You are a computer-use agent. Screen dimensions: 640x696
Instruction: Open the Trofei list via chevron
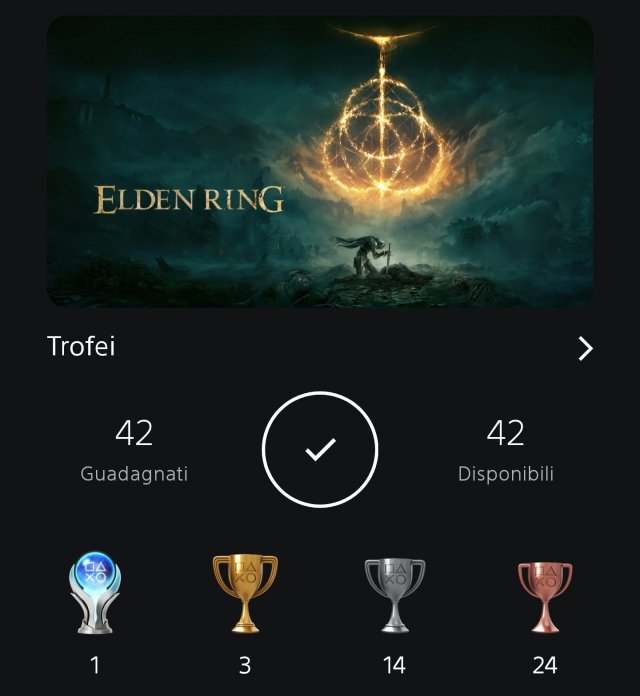(586, 348)
